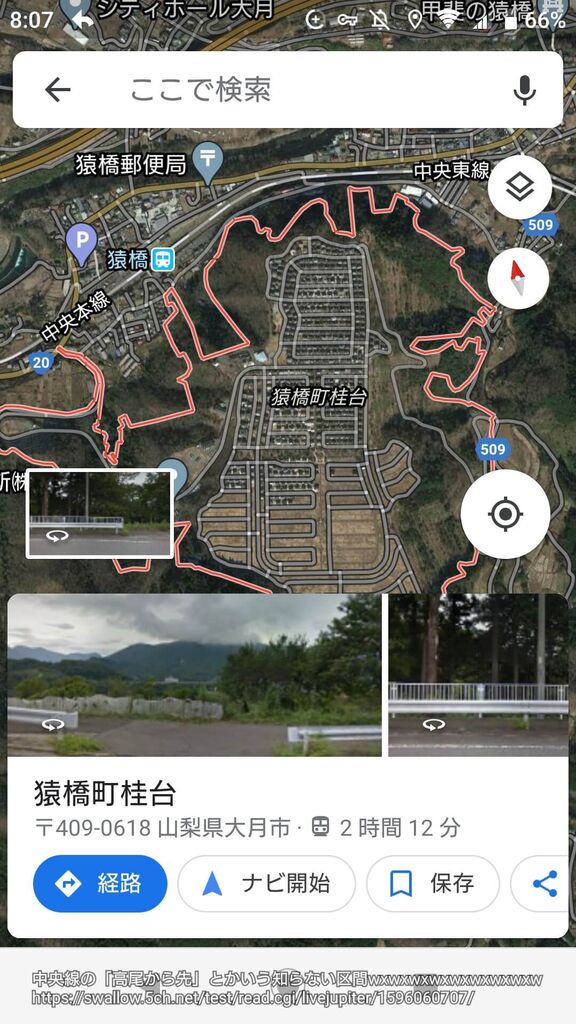576x1024 pixels.
Task: Start navigation with ナビ開始
Action: click(266, 884)
